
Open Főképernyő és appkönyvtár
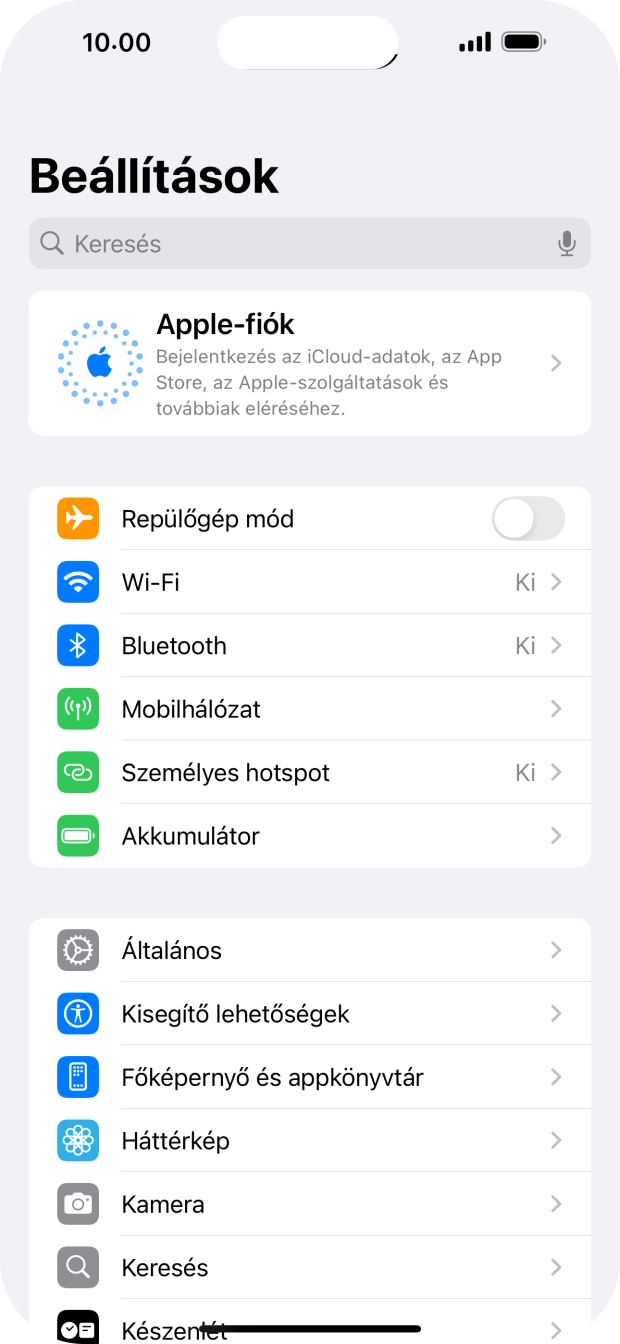tap(310, 1077)
